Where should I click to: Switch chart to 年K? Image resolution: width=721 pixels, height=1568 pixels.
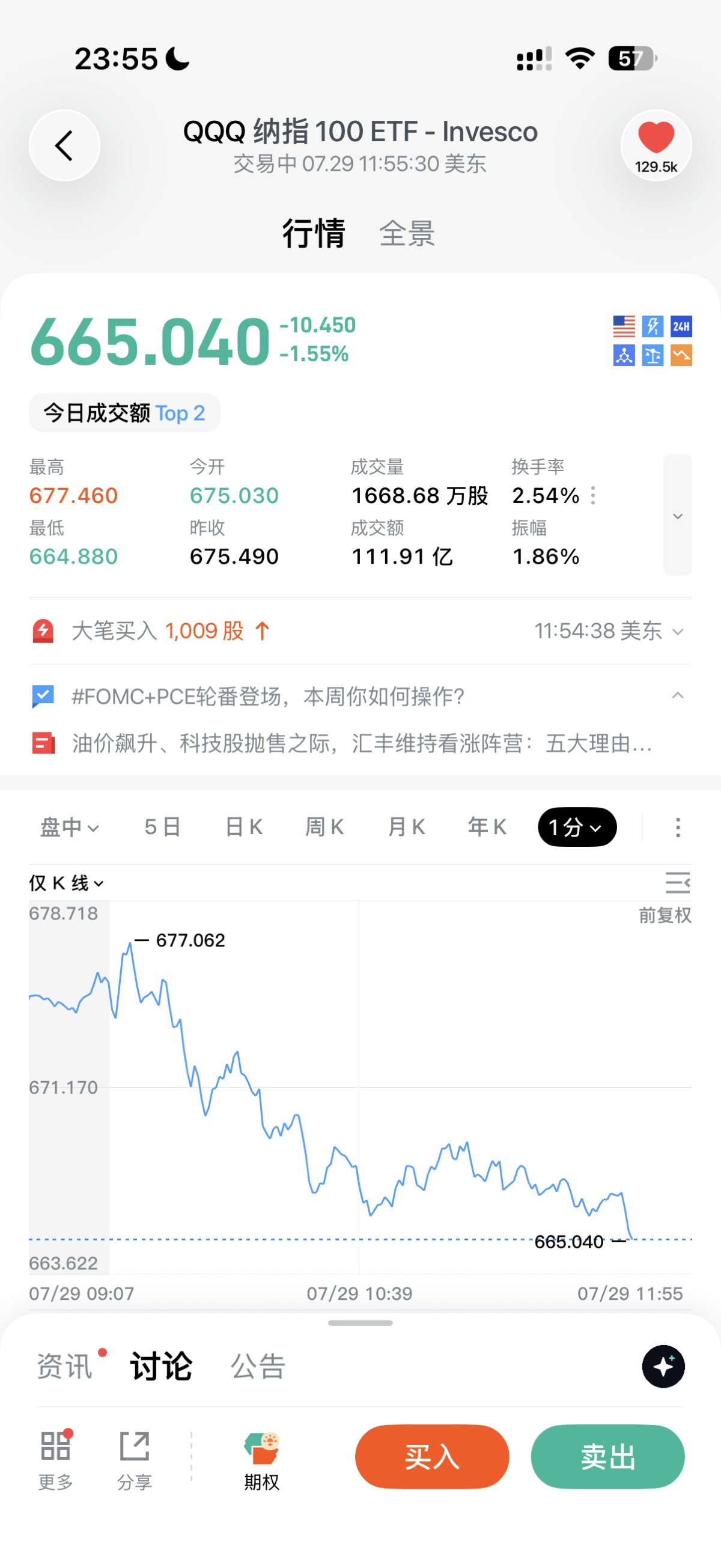coord(487,827)
